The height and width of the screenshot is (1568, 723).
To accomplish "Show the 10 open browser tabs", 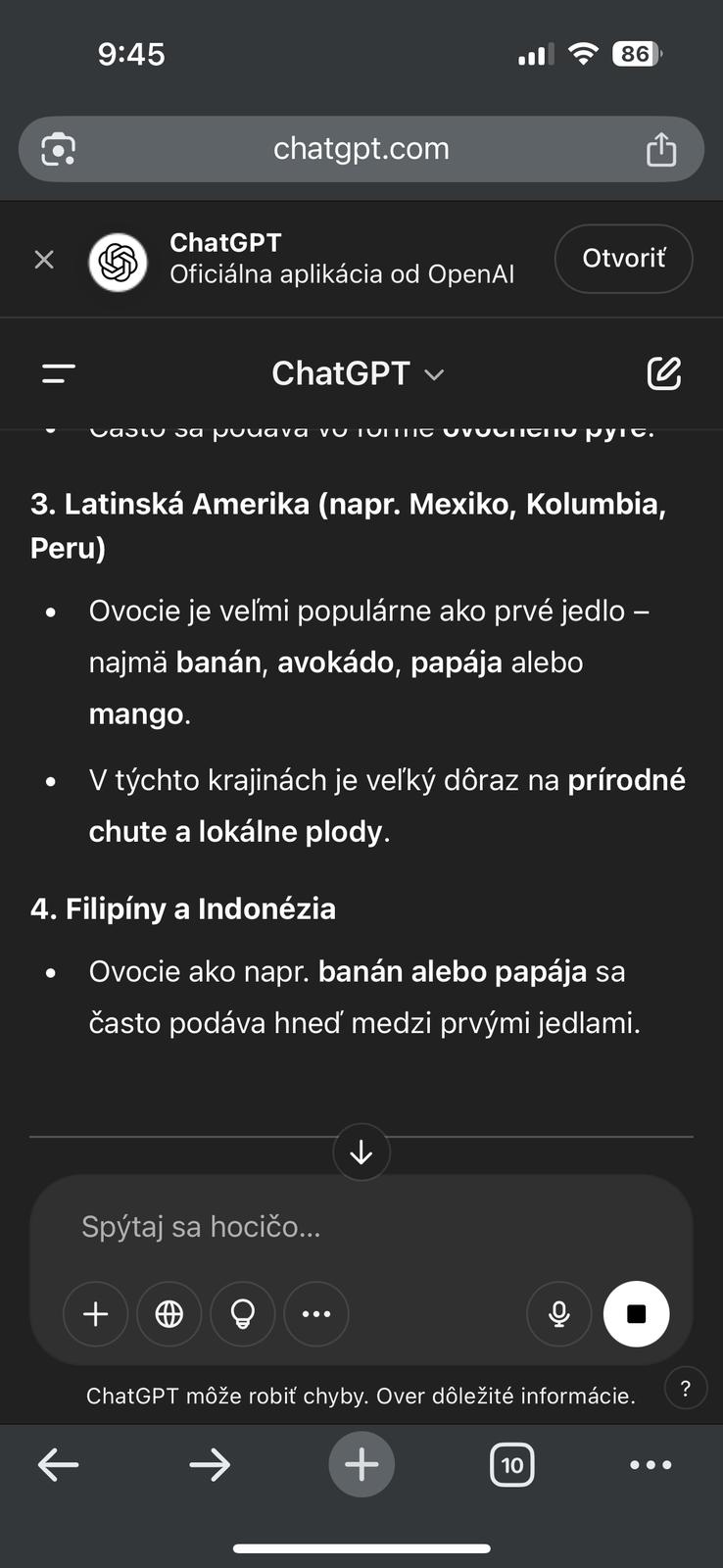I will click(x=511, y=1465).
